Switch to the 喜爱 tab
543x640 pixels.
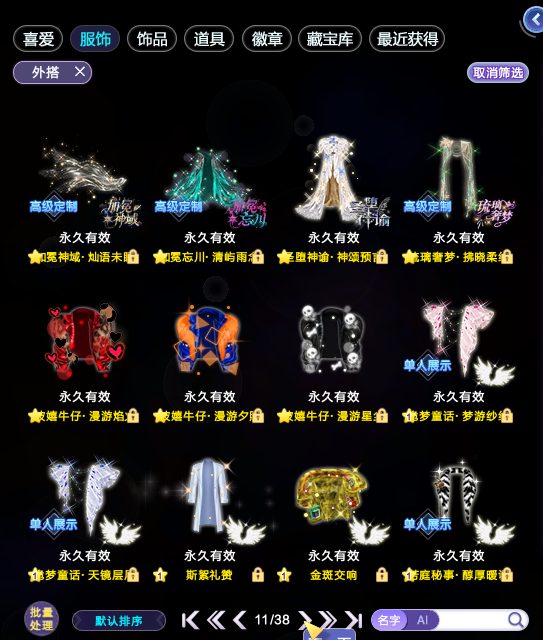(x=38, y=39)
